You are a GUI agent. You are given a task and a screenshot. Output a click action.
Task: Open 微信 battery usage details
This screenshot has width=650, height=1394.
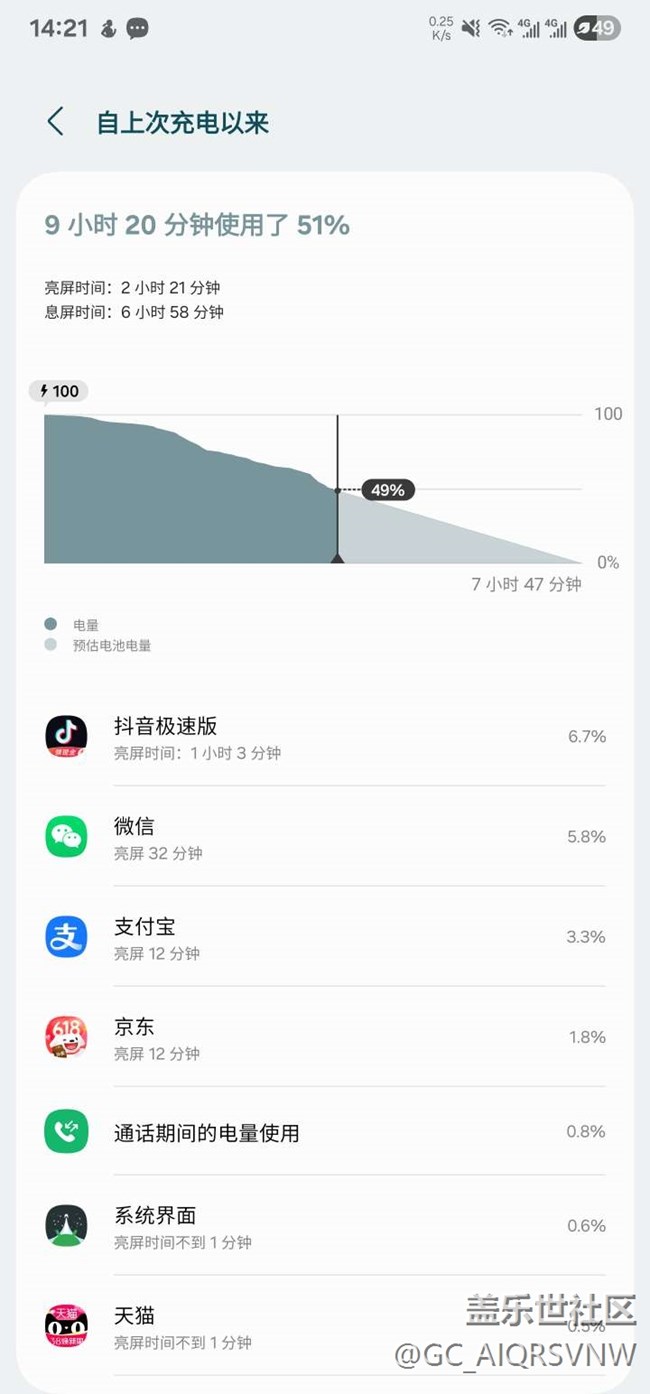click(325, 837)
